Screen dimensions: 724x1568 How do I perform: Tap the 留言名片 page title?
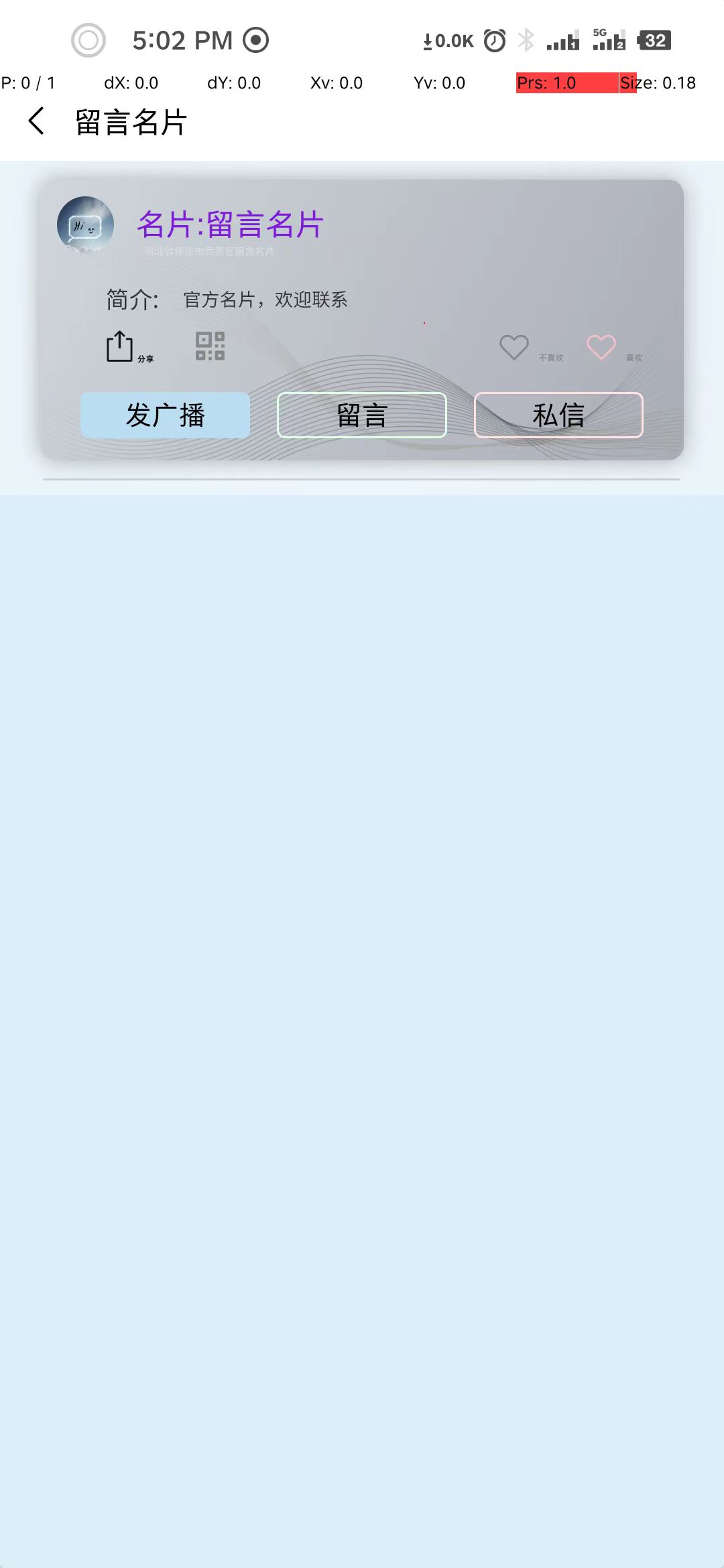click(x=131, y=121)
